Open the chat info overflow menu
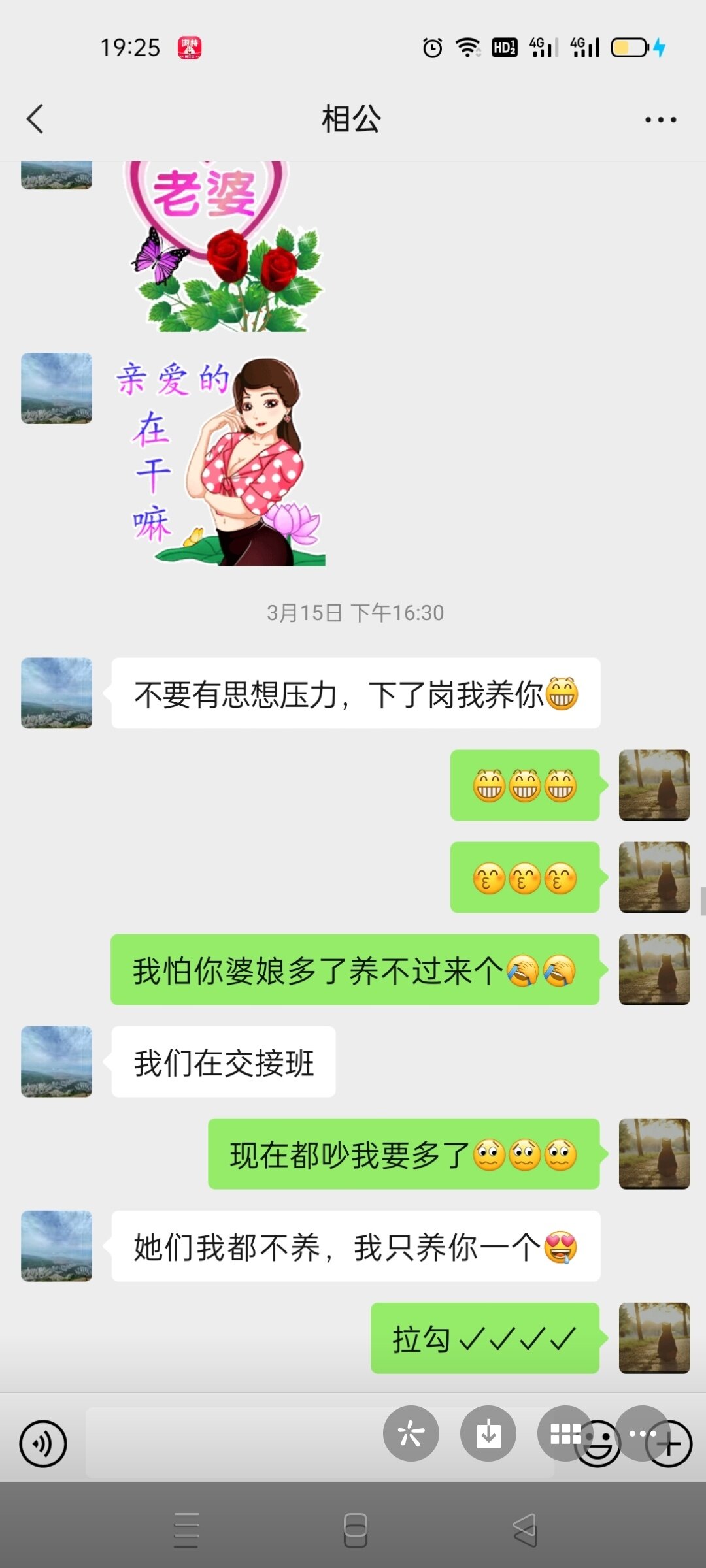The height and width of the screenshot is (1568, 706). (660, 120)
